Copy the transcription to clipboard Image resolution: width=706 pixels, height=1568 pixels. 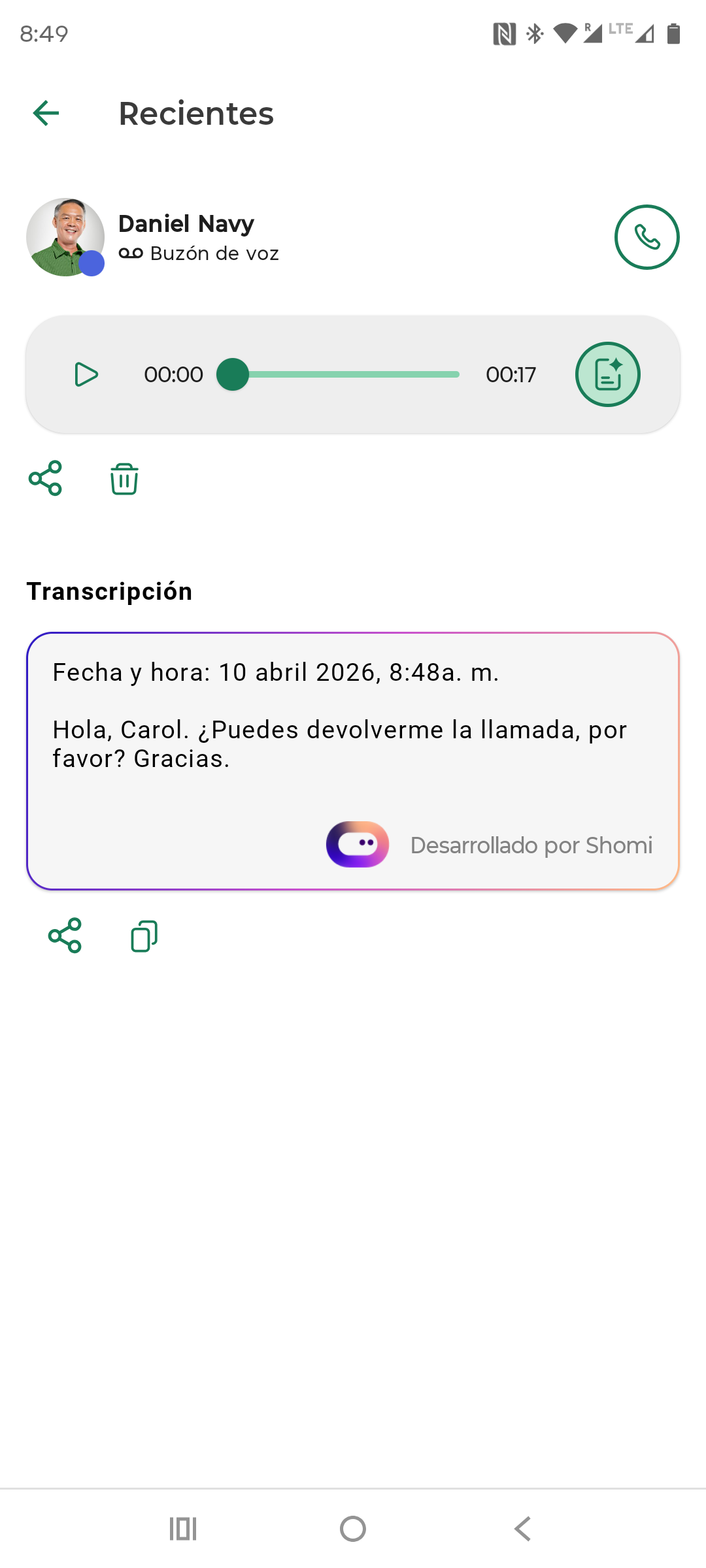point(144,936)
